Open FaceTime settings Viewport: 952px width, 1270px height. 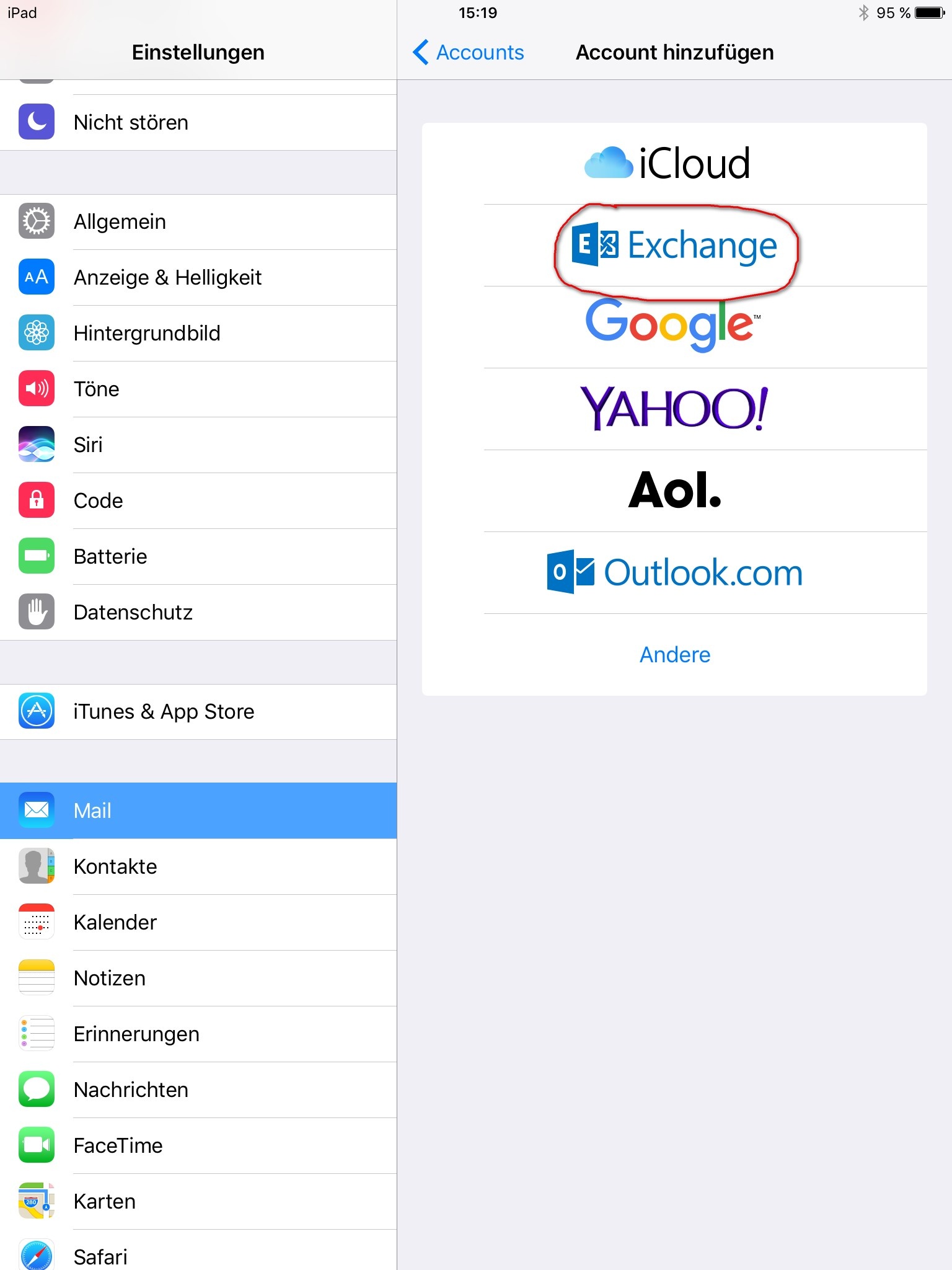[198, 1145]
